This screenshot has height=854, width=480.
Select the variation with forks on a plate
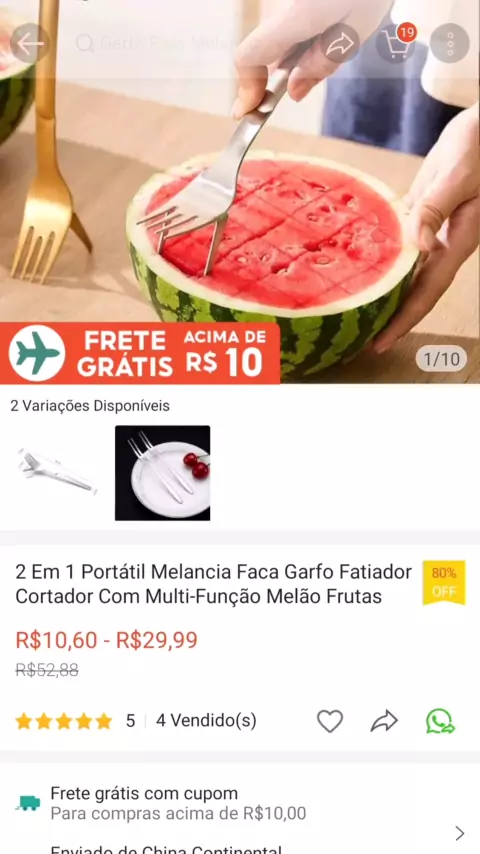click(162, 473)
